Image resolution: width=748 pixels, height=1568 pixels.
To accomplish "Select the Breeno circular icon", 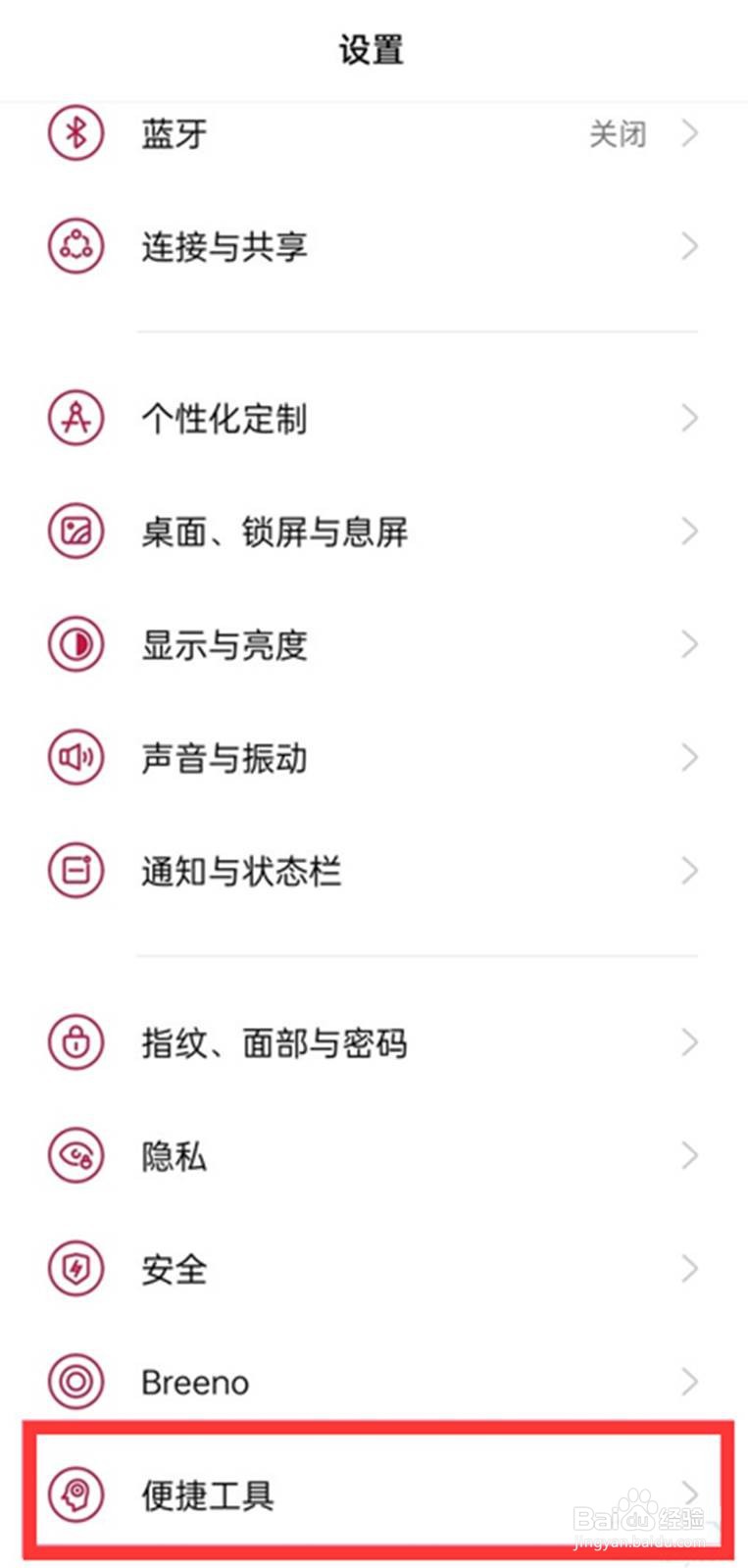I will point(75,1382).
